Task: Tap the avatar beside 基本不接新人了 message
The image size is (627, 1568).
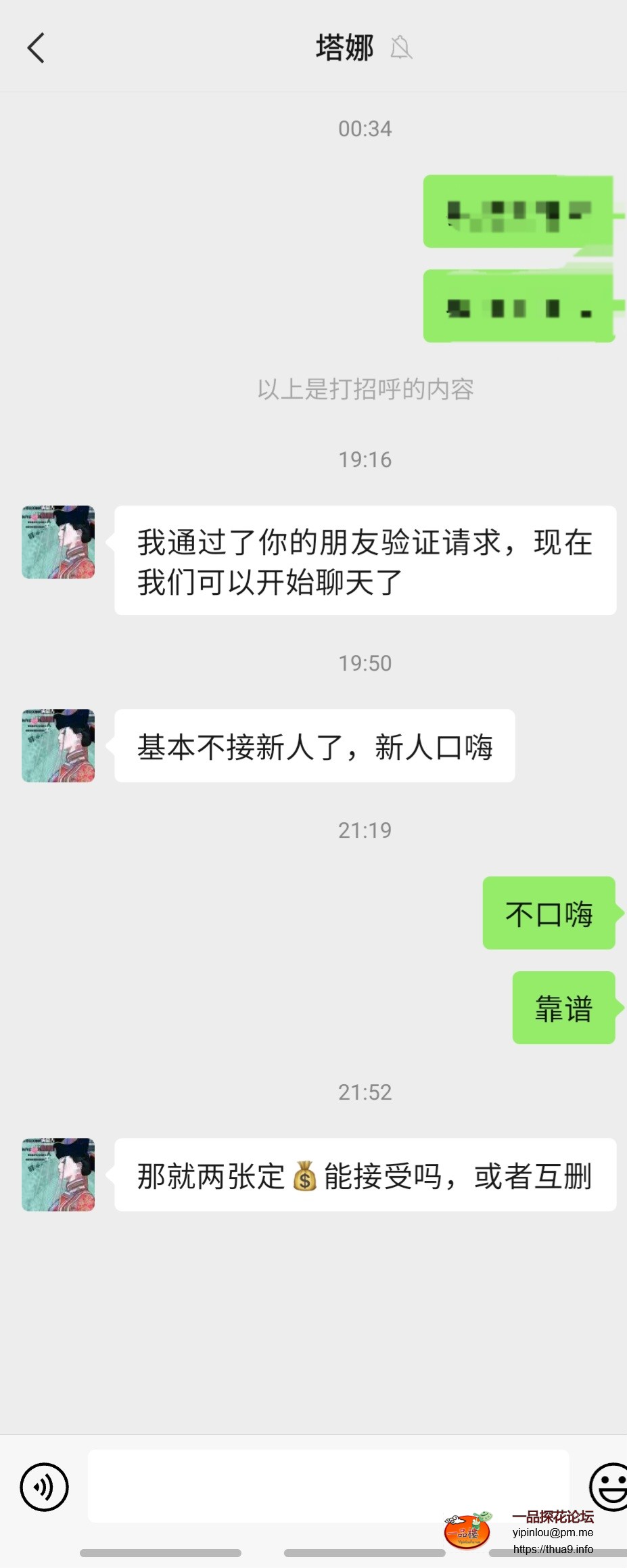Action: click(57, 745)
